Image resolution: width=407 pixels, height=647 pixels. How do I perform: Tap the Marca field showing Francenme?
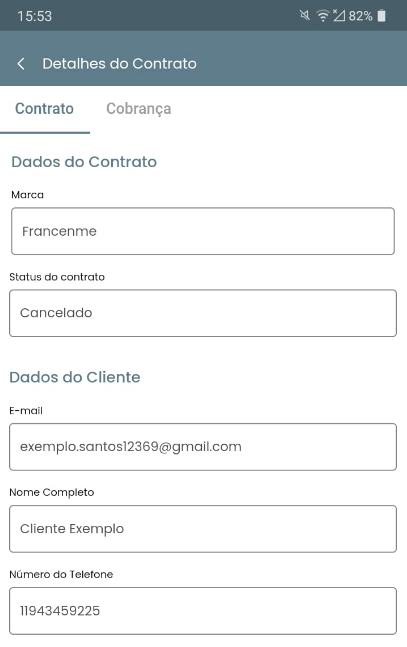203,231
